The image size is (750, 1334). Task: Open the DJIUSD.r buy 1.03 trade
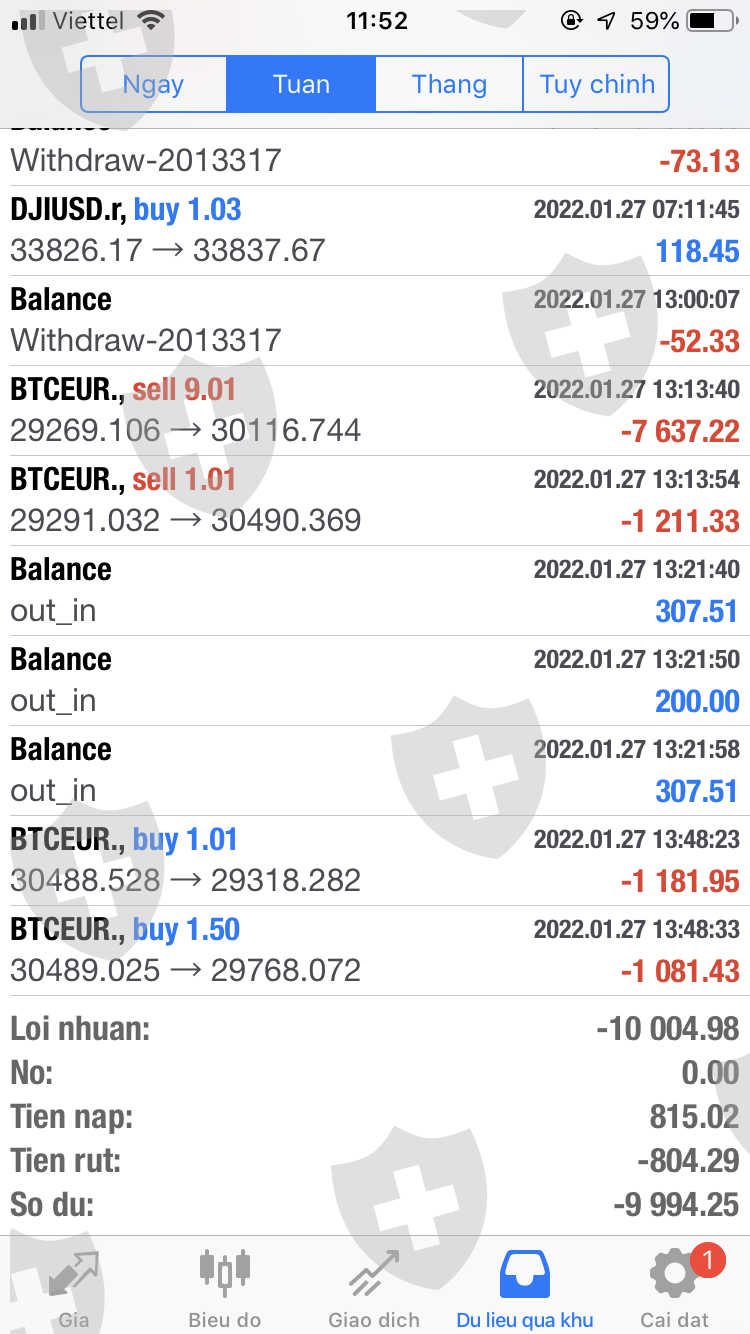(375, 230)
